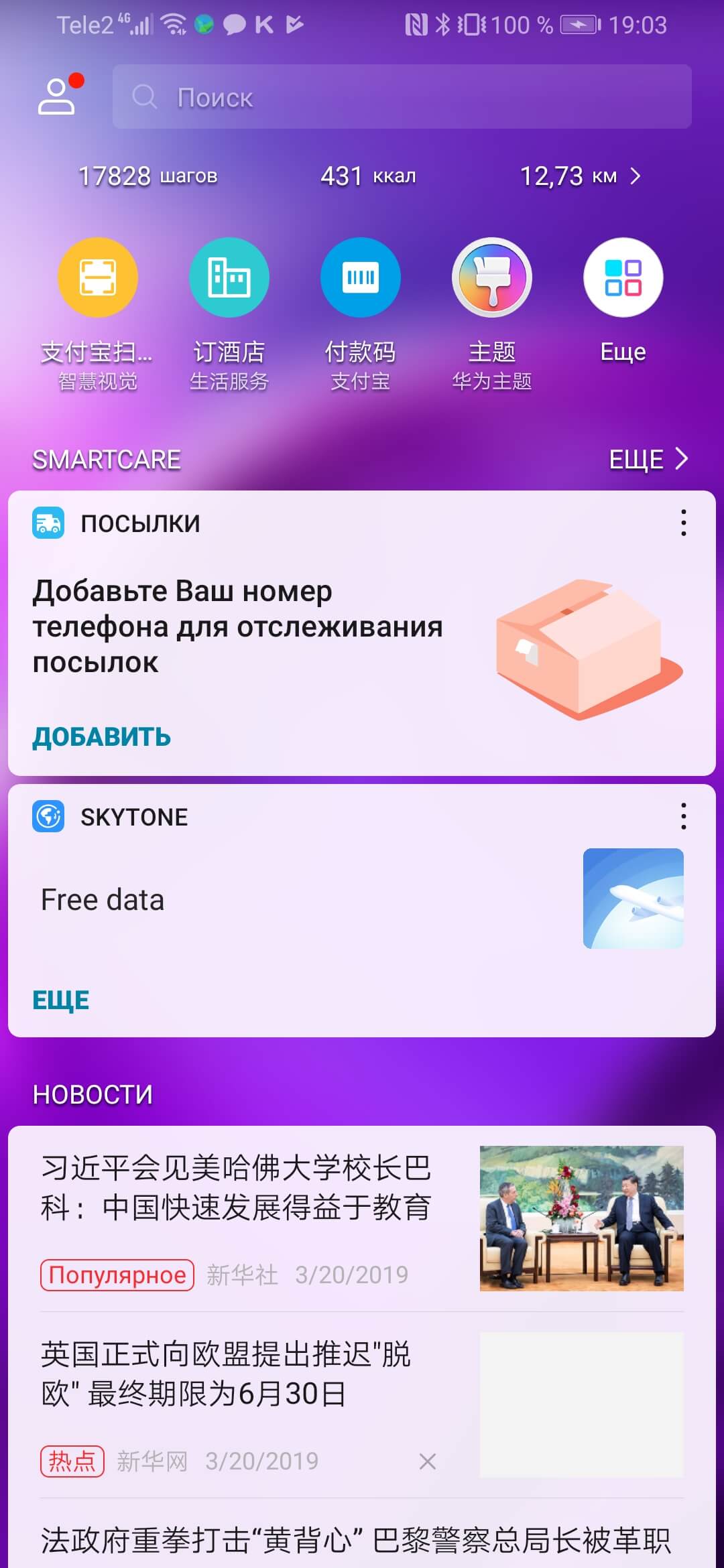
Task: Open the account profile icon
Action: click(x=56, y=97)
